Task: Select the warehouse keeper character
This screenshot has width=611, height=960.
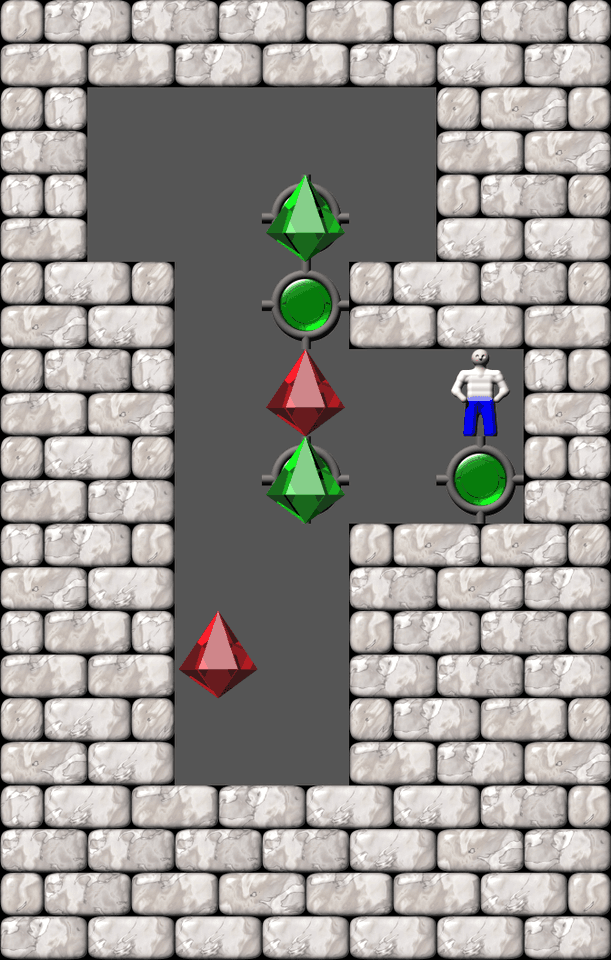Action: tap(479, 392)
